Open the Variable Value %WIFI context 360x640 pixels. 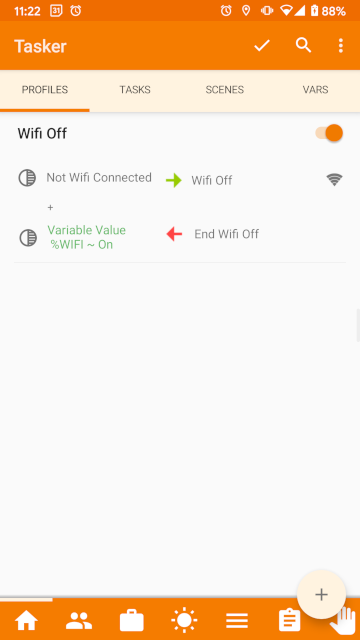tap(87, 237)
